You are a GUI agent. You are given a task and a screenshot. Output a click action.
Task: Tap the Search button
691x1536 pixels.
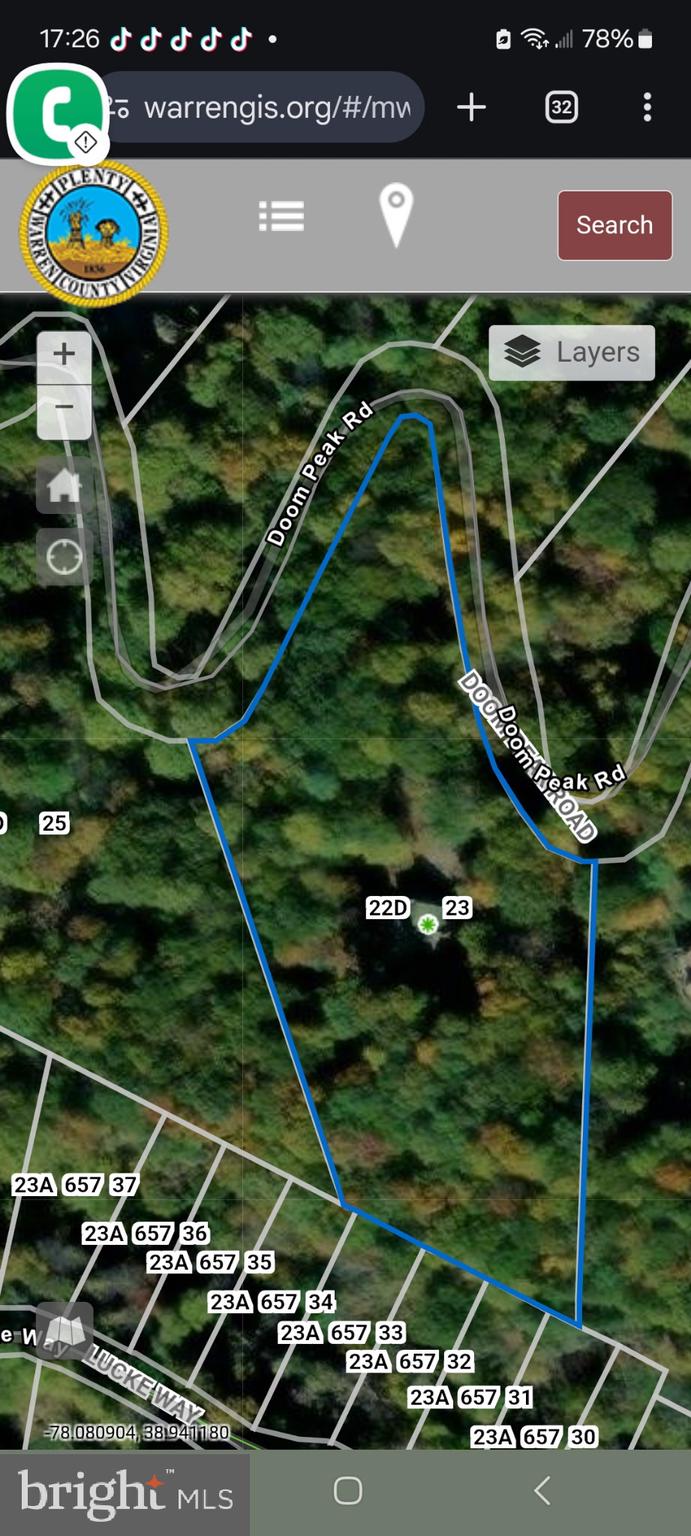click(614, 225)
